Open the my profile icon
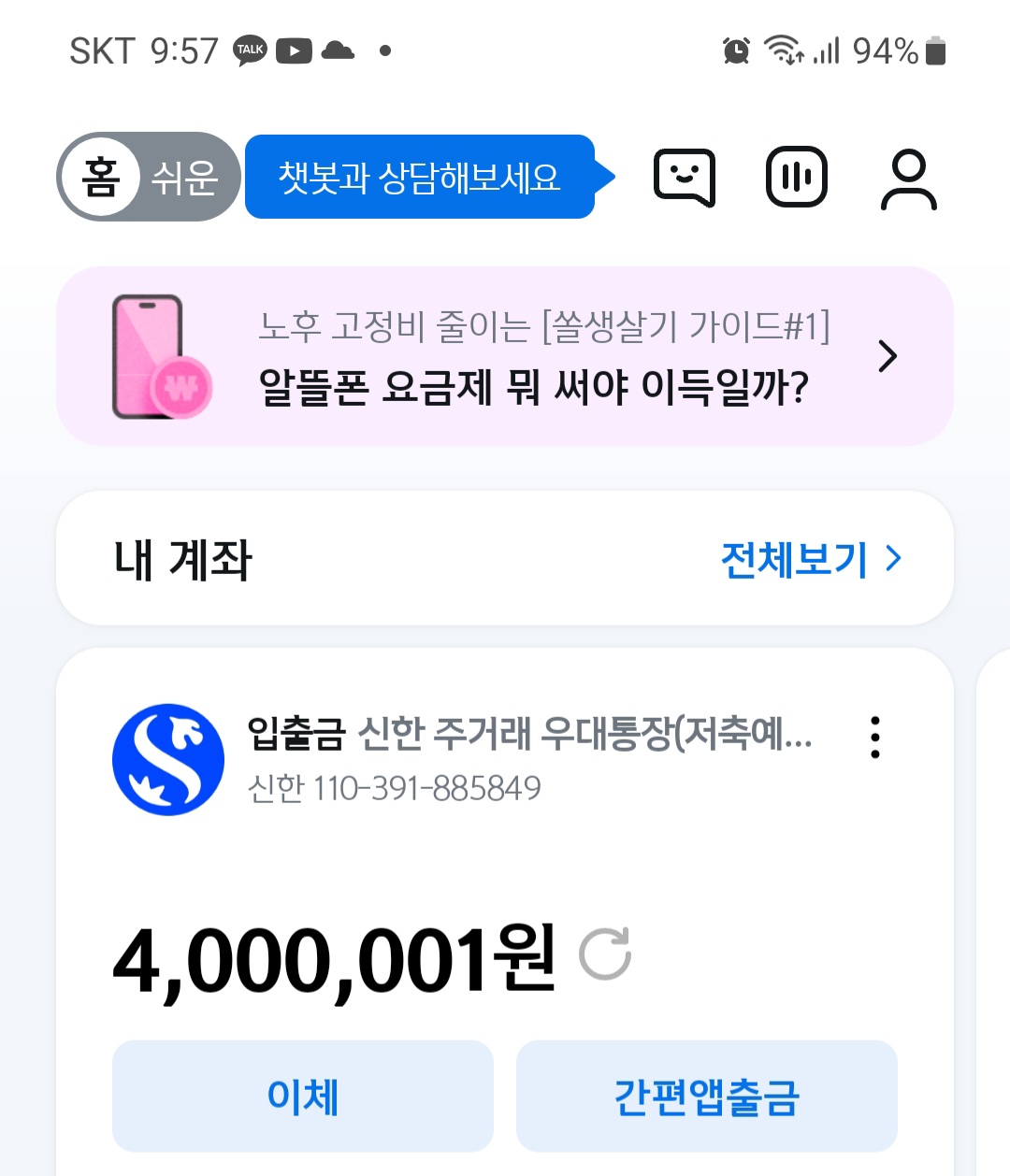Screen dimensions: 1010x1176 (x=908, y=179)
